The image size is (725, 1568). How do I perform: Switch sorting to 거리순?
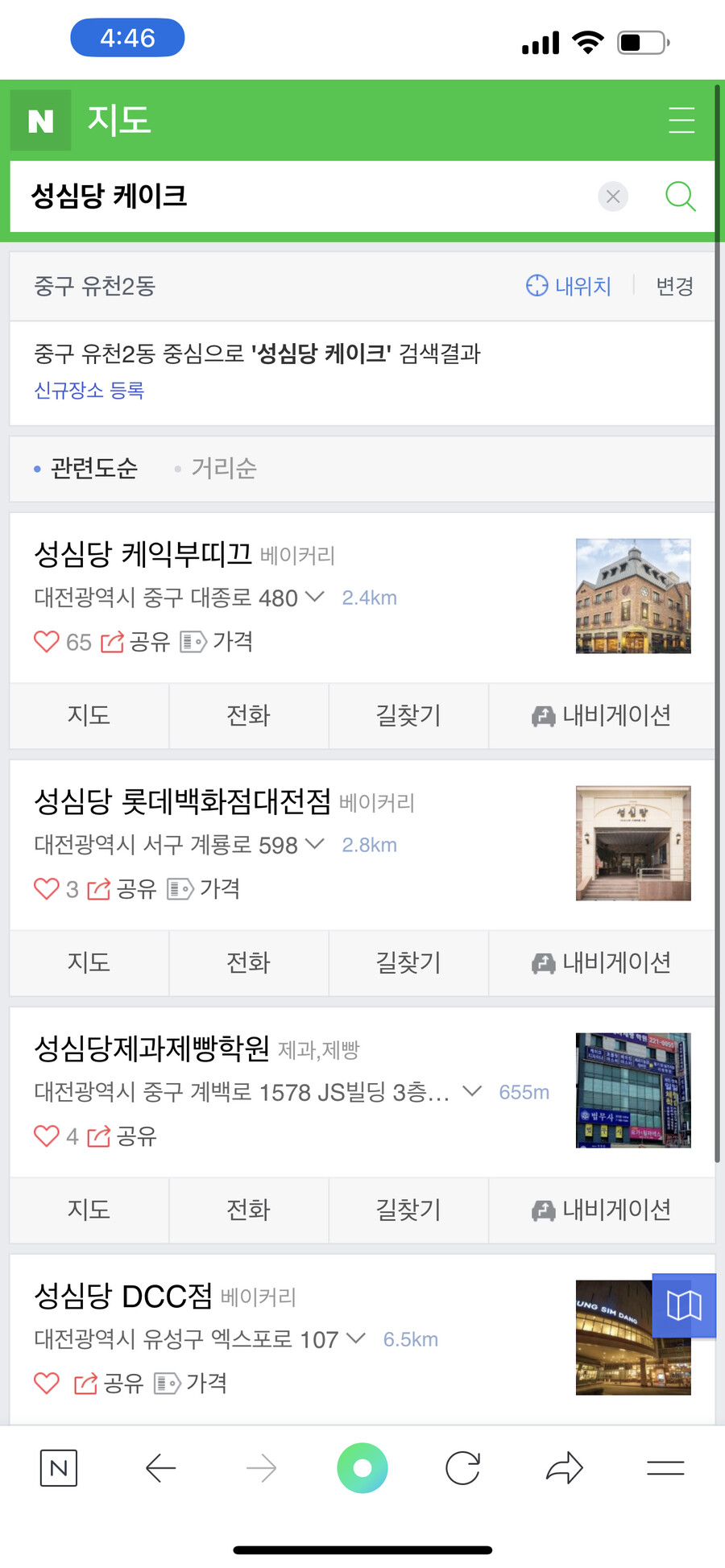[x=223, y=468]
